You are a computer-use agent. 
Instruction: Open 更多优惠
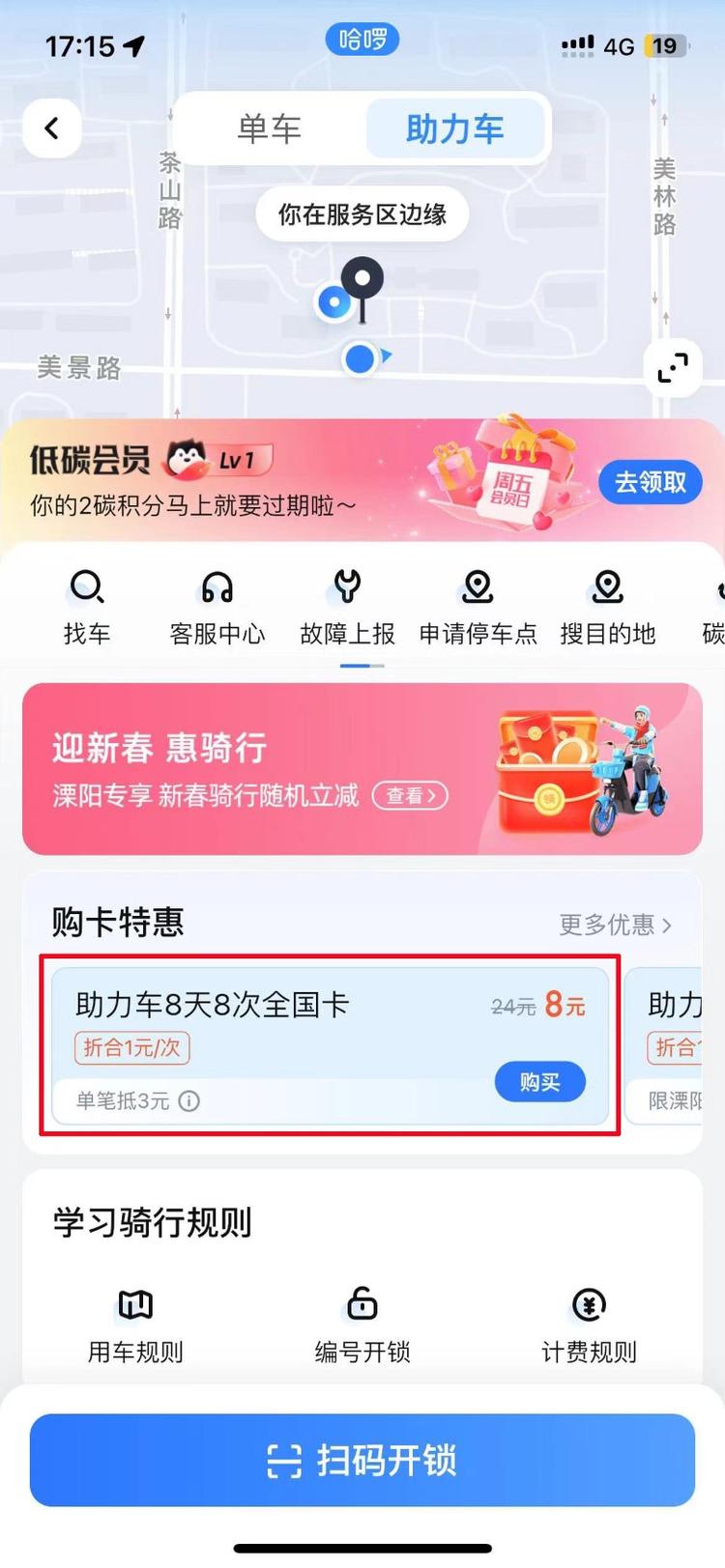616,925
